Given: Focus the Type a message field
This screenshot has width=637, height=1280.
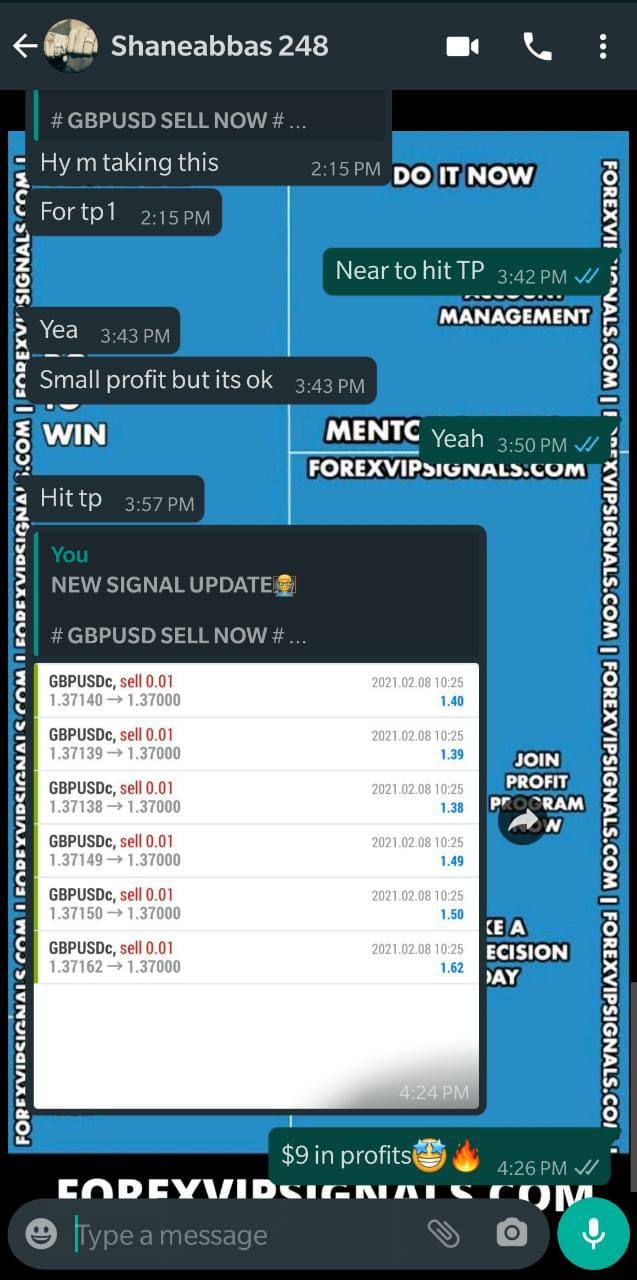Looking at the screenshot, I should click(x=240, y=1235).
